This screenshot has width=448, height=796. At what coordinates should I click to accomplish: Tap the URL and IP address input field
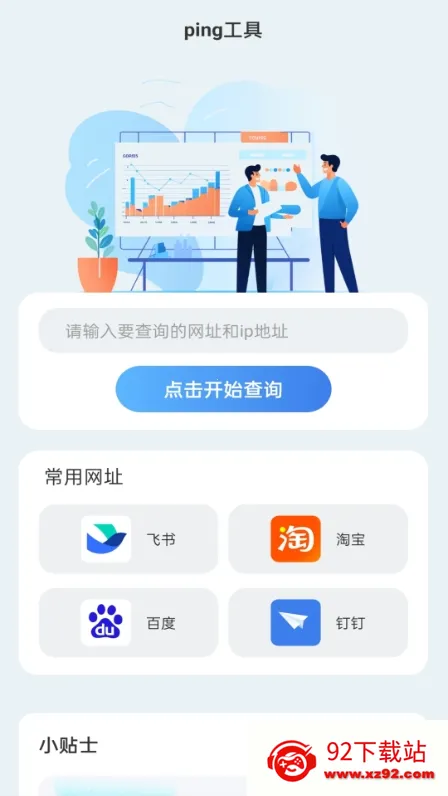pos(223,331)
